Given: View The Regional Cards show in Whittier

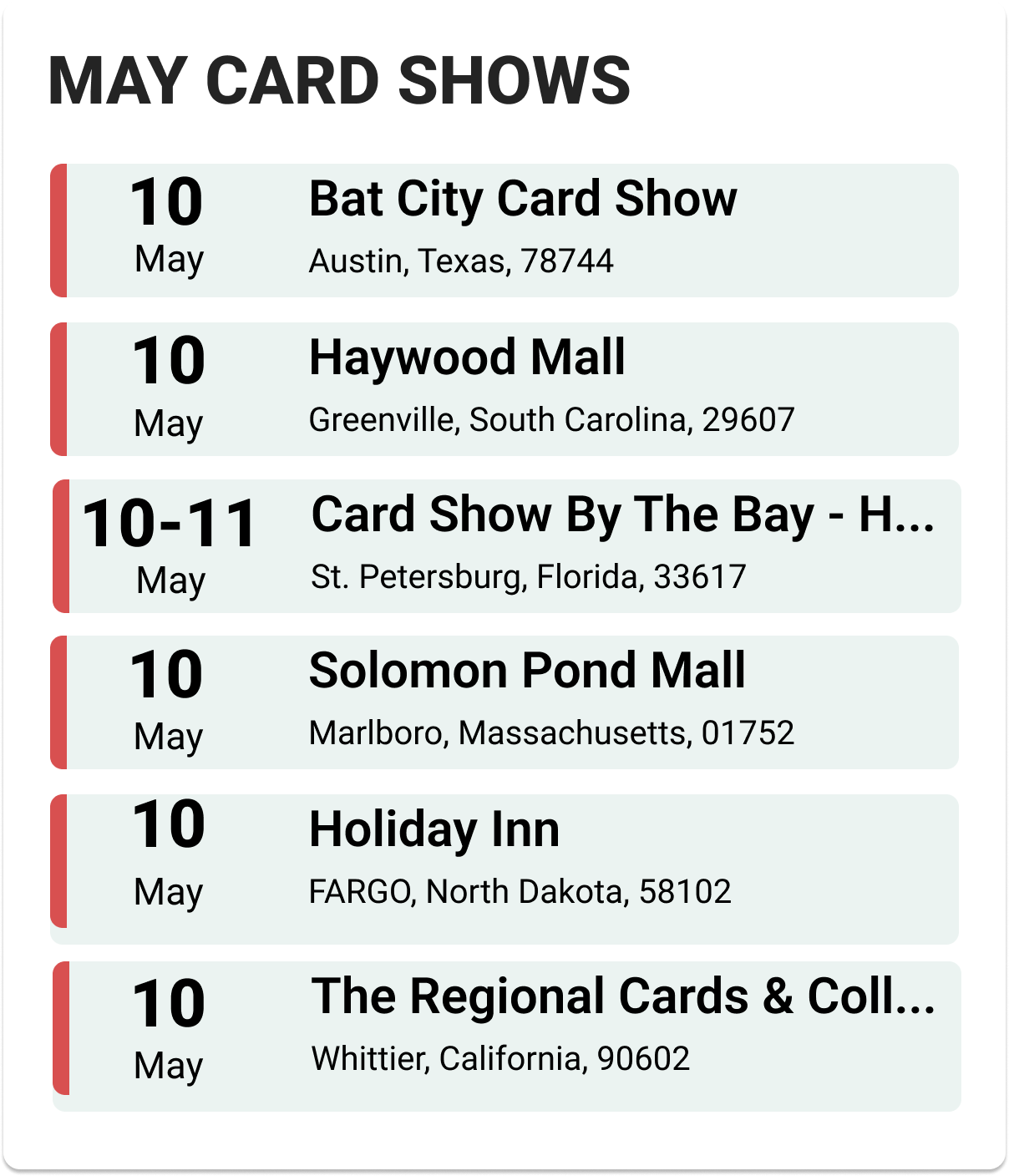Looking at the screenshot, I should pos(622,998).
